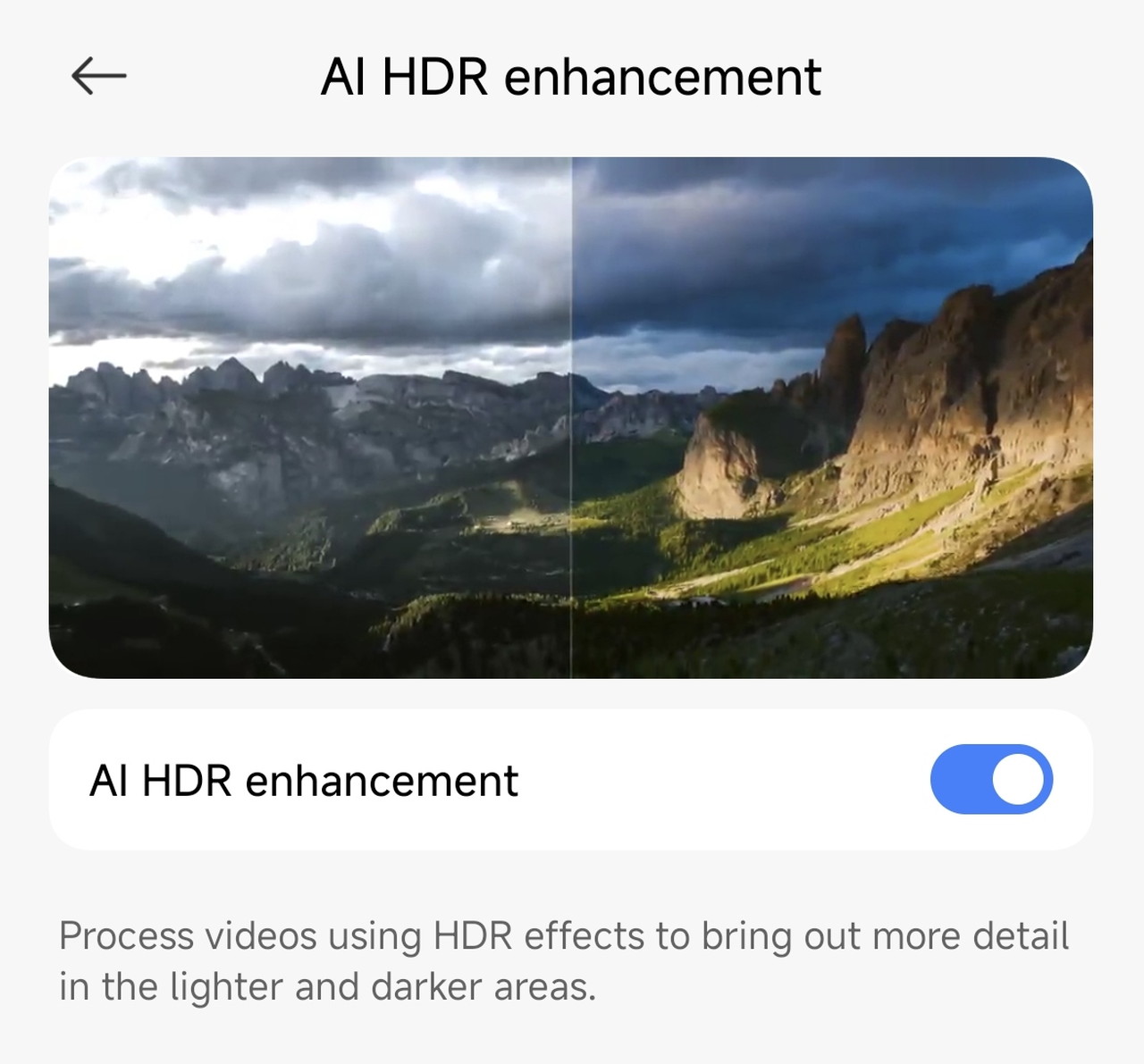Image resolution: width=1144 pixels, height=1064 pixels.
Task: Go back using the arrow icon
Action: [98, 76]
